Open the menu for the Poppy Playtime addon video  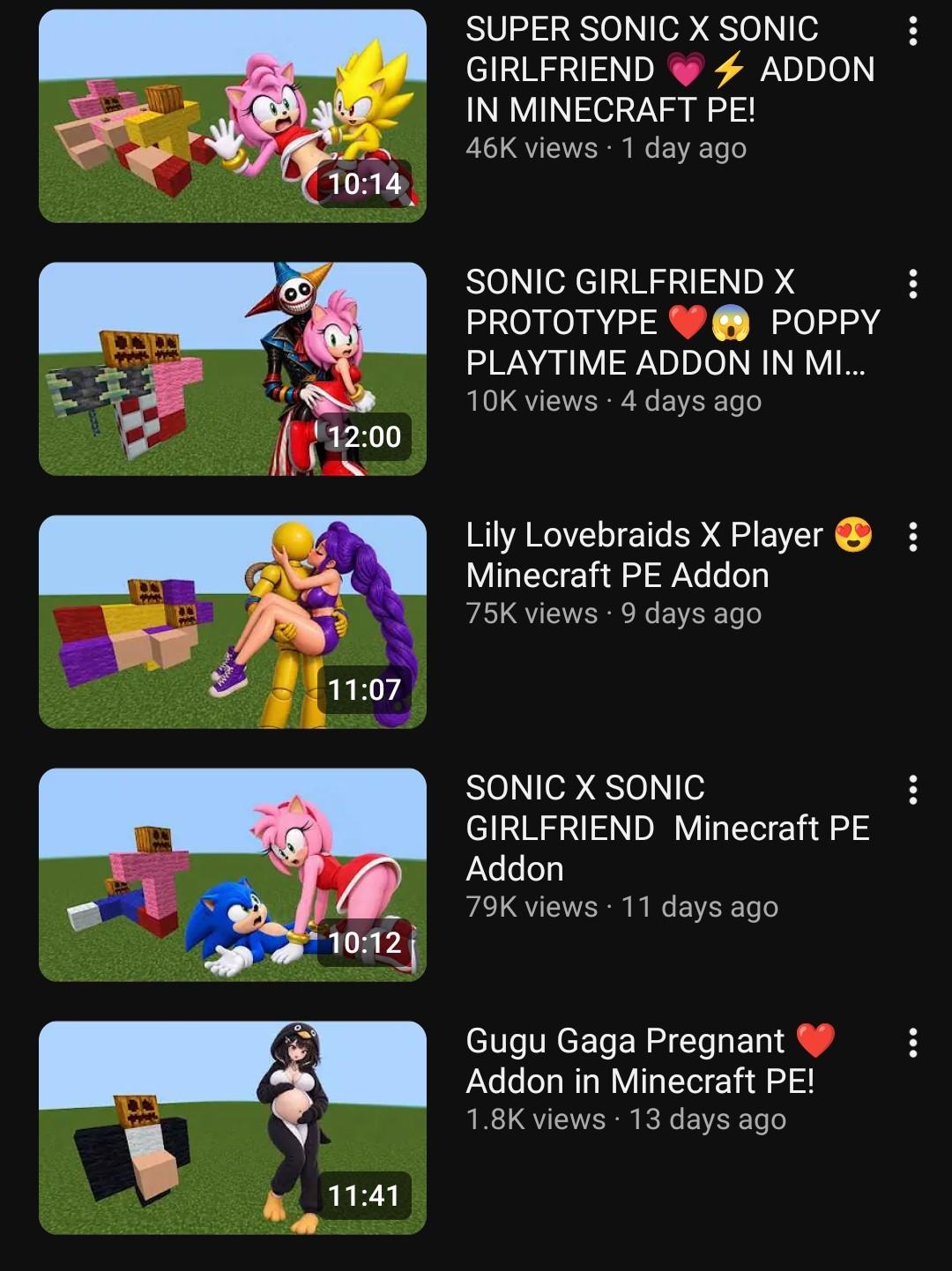[x=913, y=284]
